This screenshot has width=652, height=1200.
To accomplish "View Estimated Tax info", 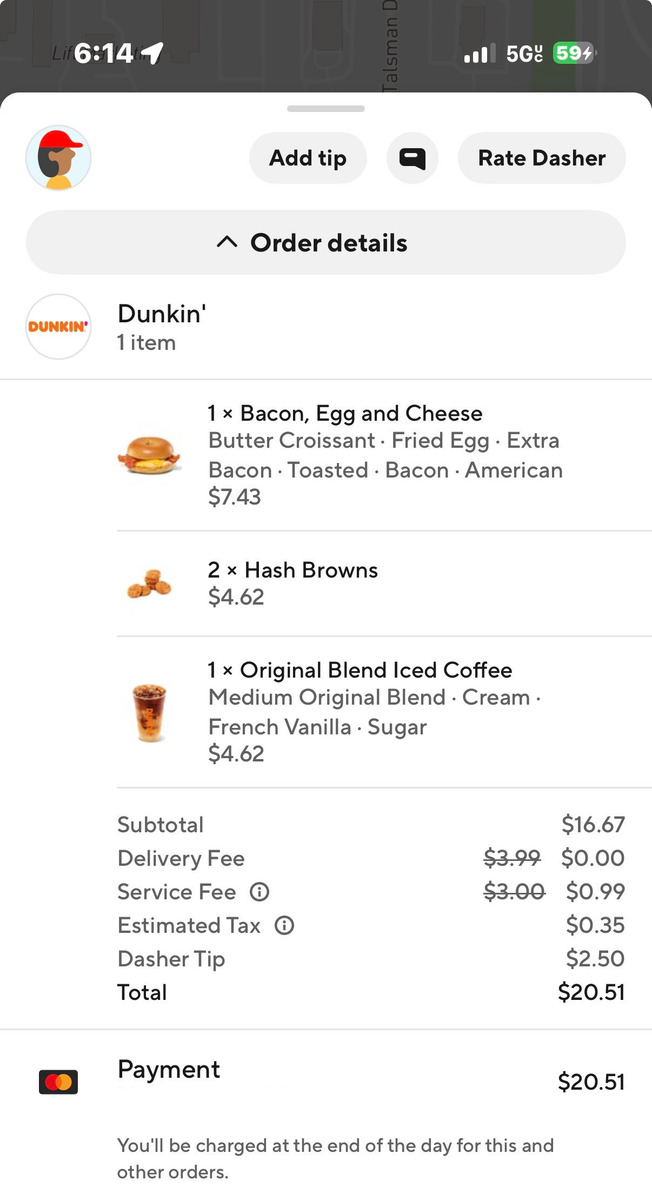I will pos(284,926).
